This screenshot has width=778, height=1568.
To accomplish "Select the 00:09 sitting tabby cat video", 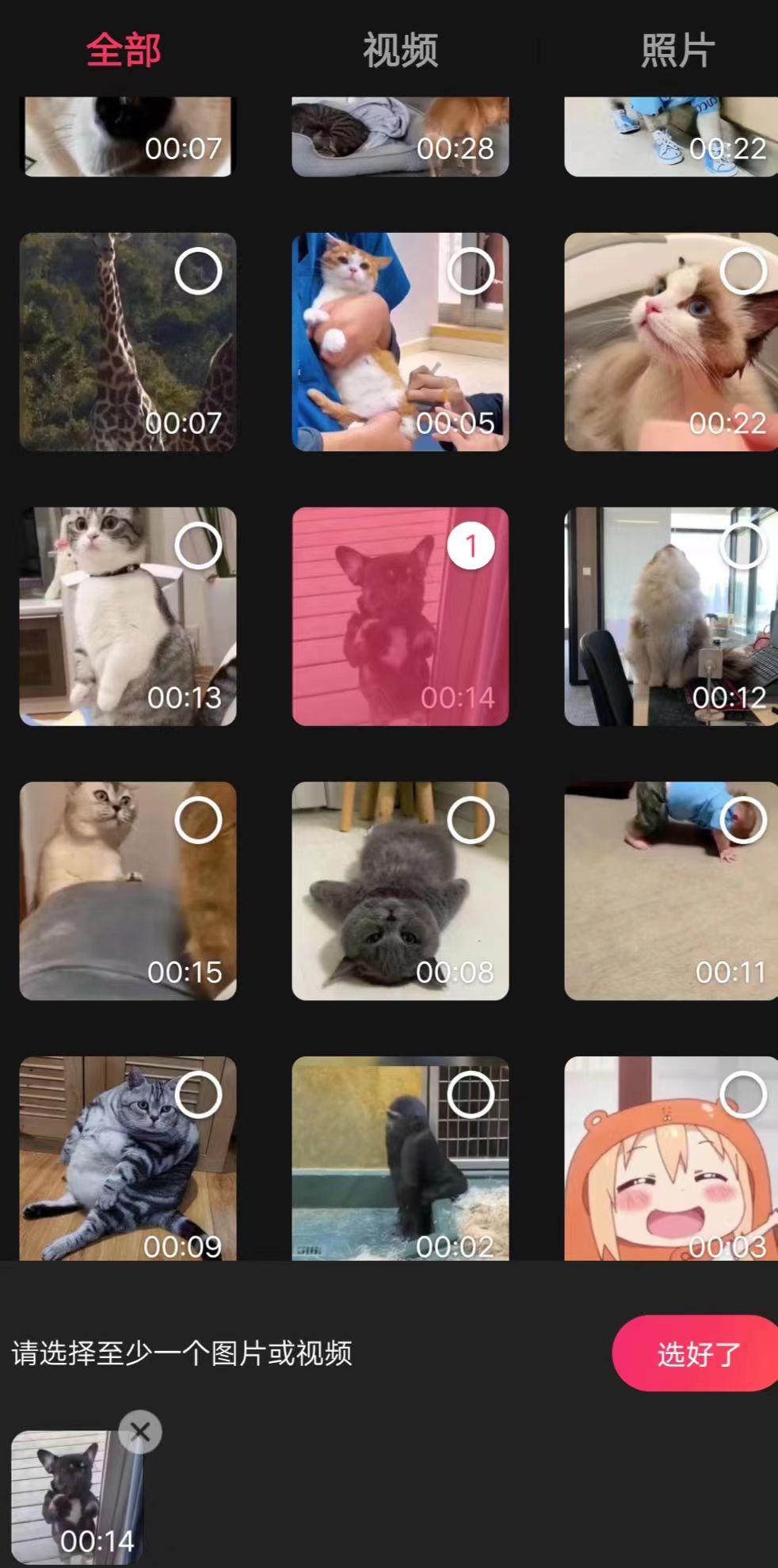I will point(198,1095).
